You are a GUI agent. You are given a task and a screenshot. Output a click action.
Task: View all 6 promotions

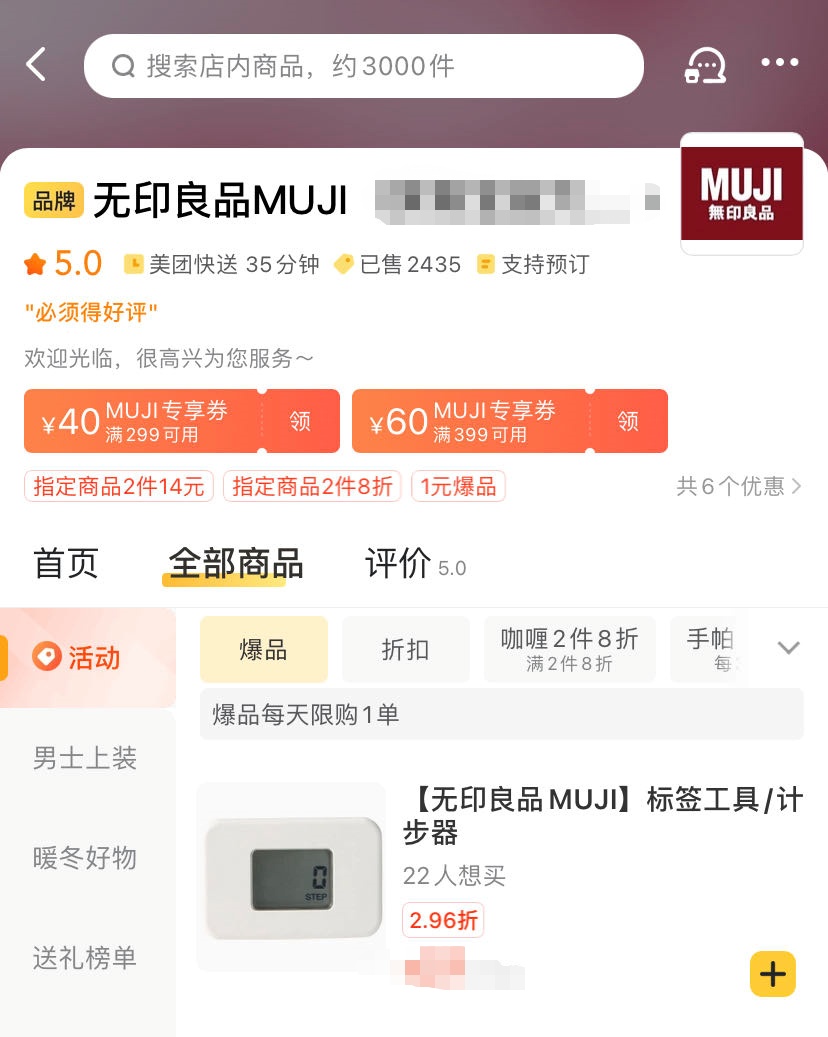click(x=738, y=486)
